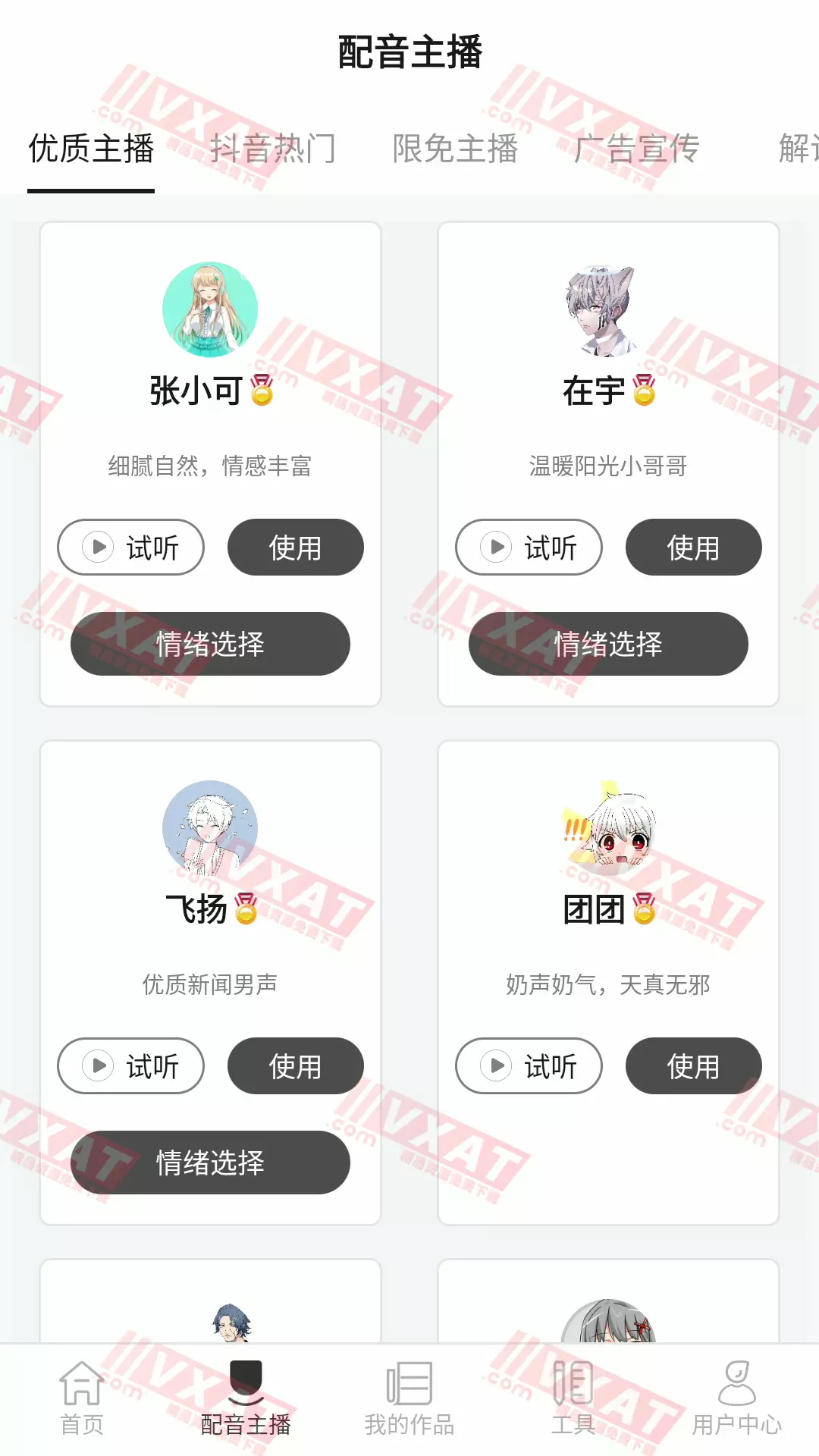Open 情绪选择 for 张小可

pyautogui.click(x=210, y=644)
